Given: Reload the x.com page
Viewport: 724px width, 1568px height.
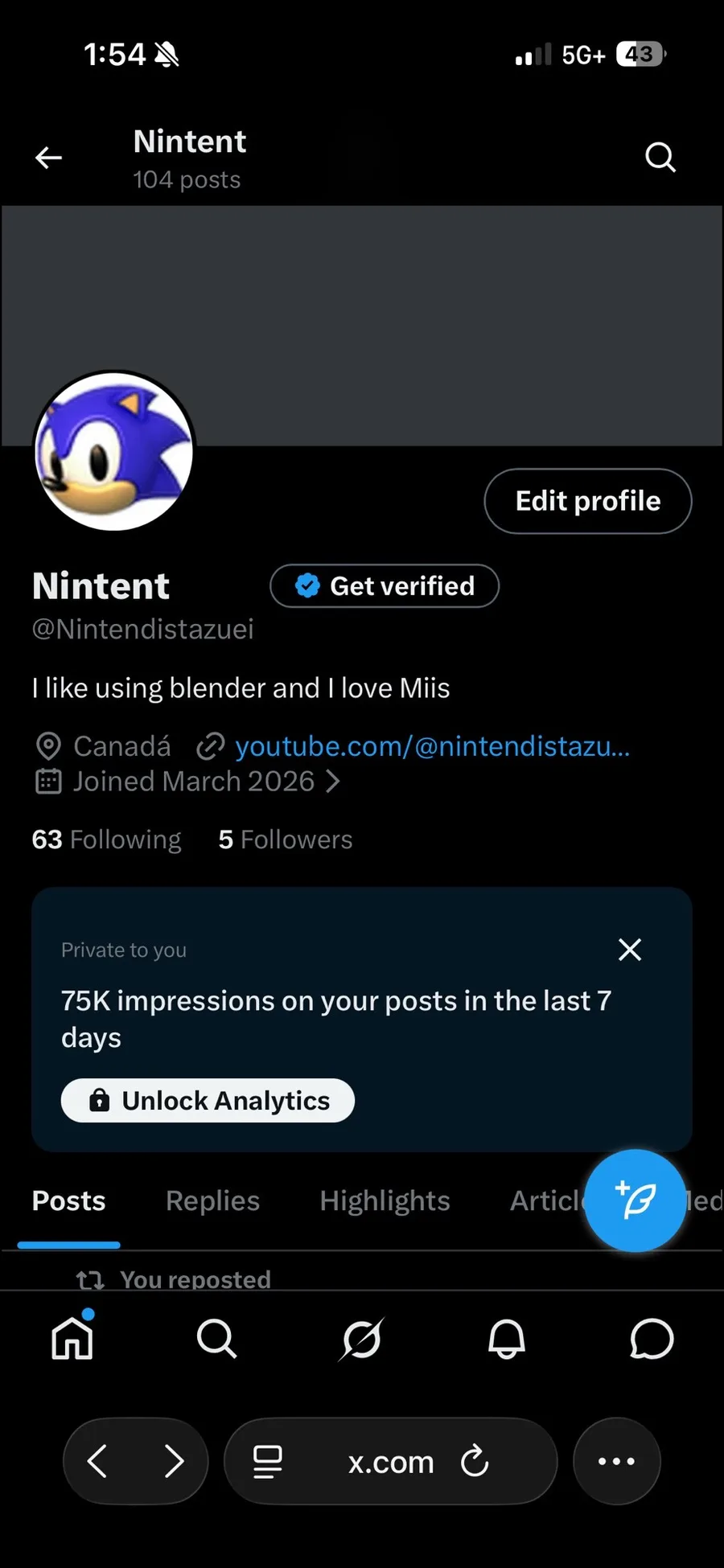Looking at the screenshot, I should [475, 1461].
